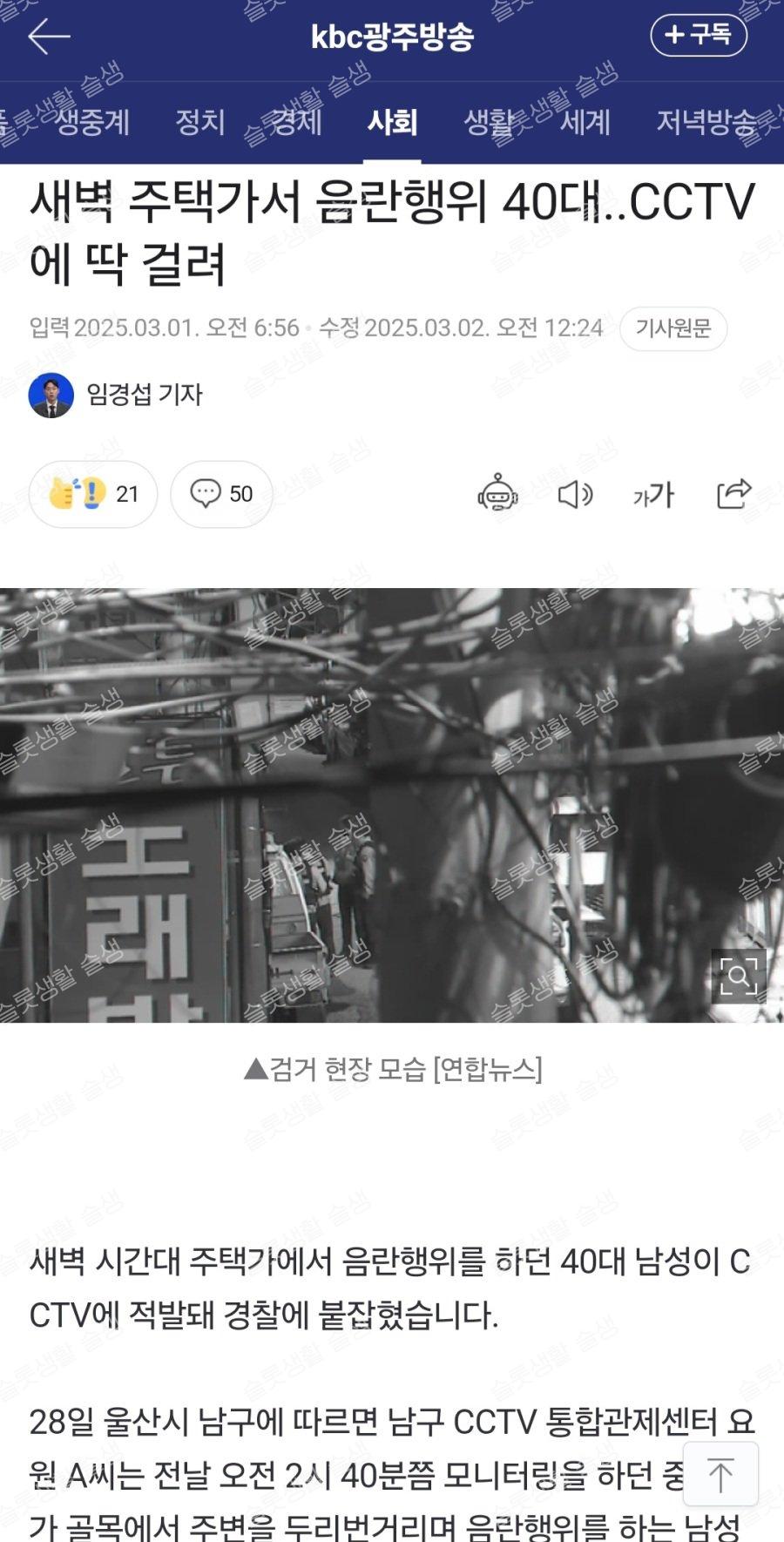This screenshot has width=784, height=1542.
Task: Open the 생활 tab
Action: tap(489, 122)
